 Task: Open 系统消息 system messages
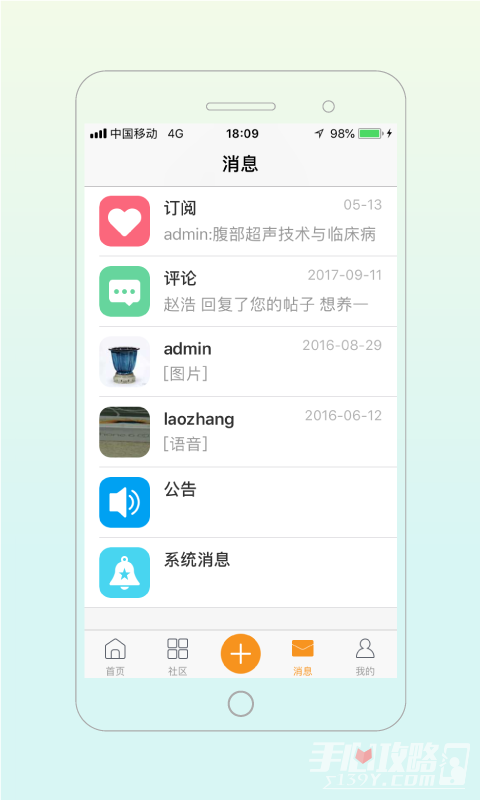240,572
